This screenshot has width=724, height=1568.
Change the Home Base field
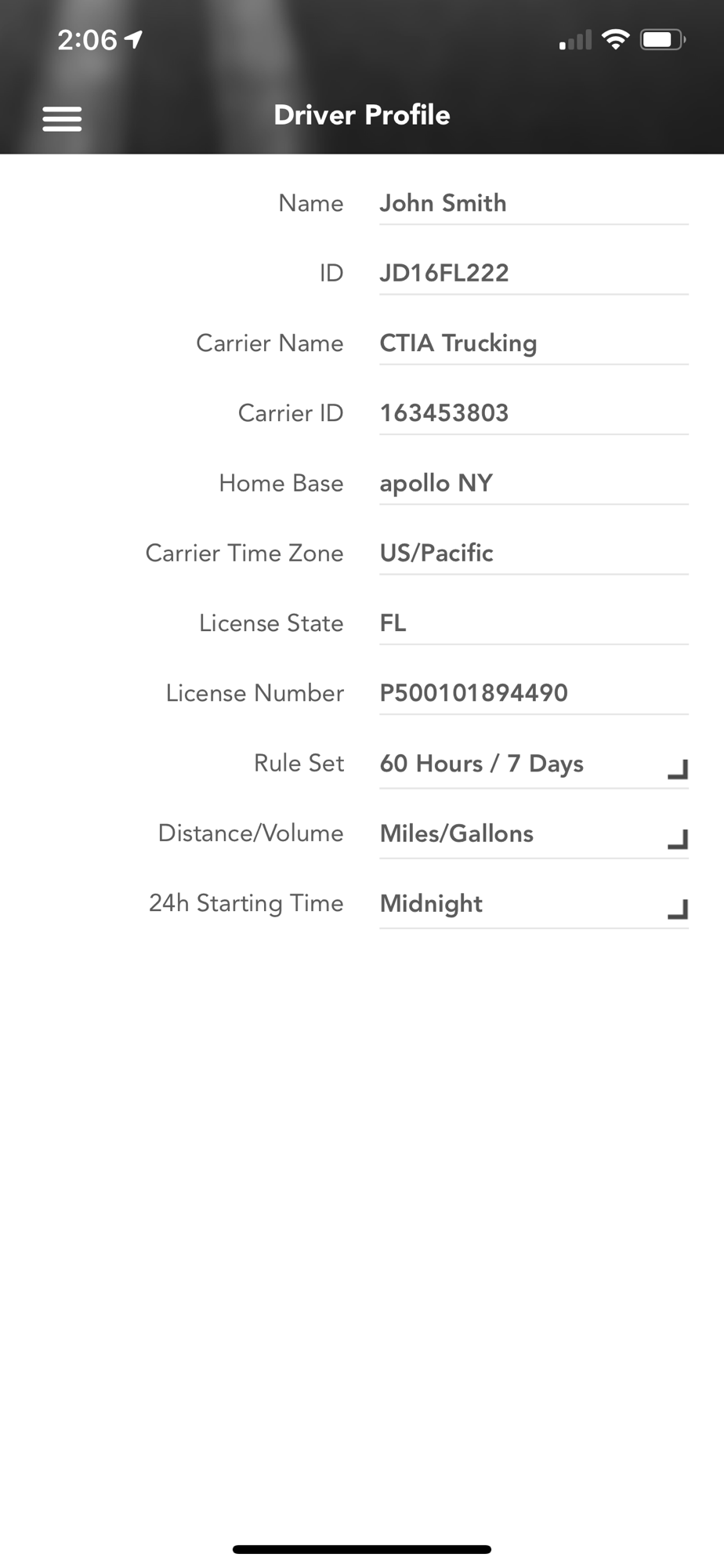pos(533,483)
